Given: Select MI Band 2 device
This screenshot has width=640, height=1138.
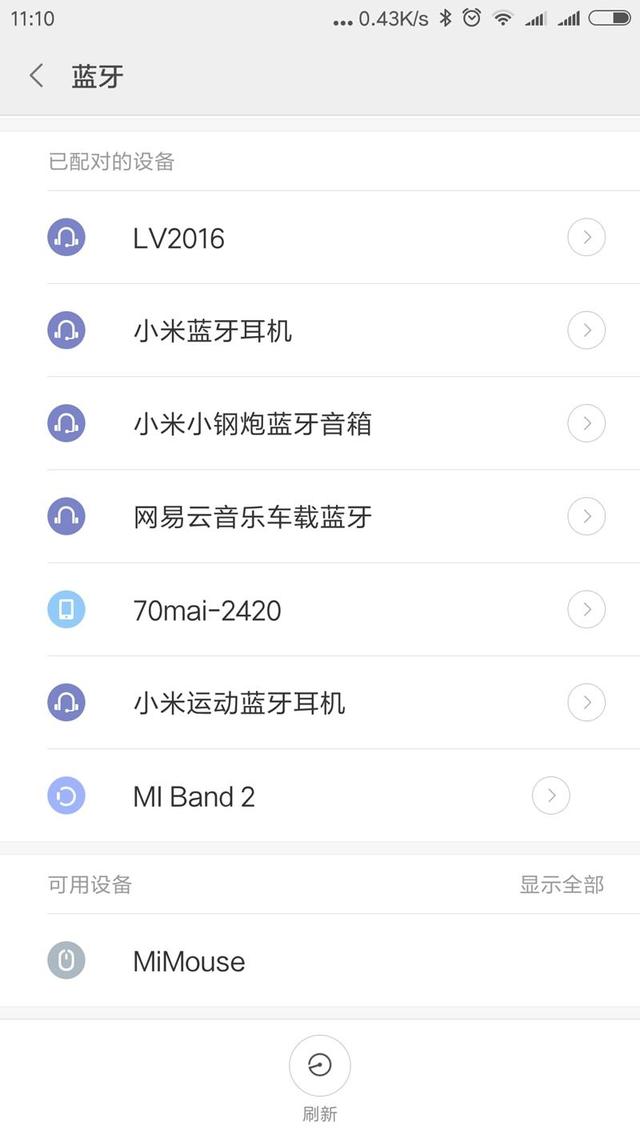Looking at the screenshot, I should 320,796.
